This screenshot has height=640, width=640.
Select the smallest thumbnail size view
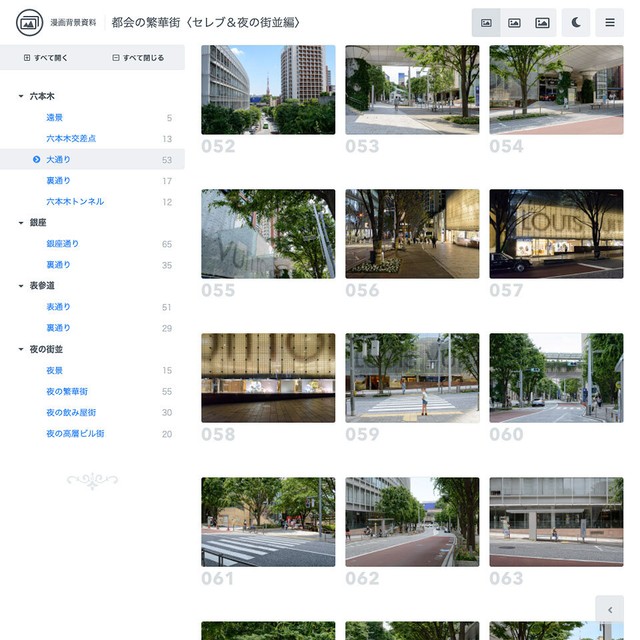pos(486,22)
